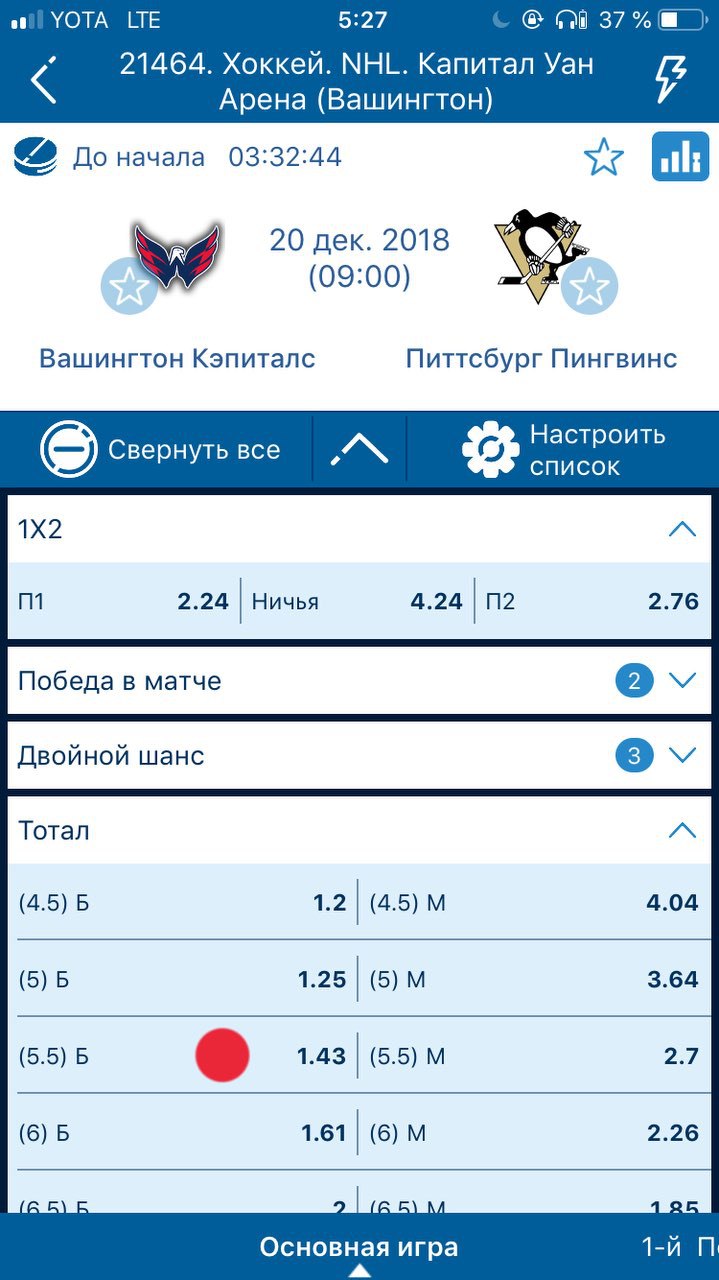Collapse the Тотал section
Image resolution: width=719 pixels, height=1280 pixels.
(x=681, y=830)
